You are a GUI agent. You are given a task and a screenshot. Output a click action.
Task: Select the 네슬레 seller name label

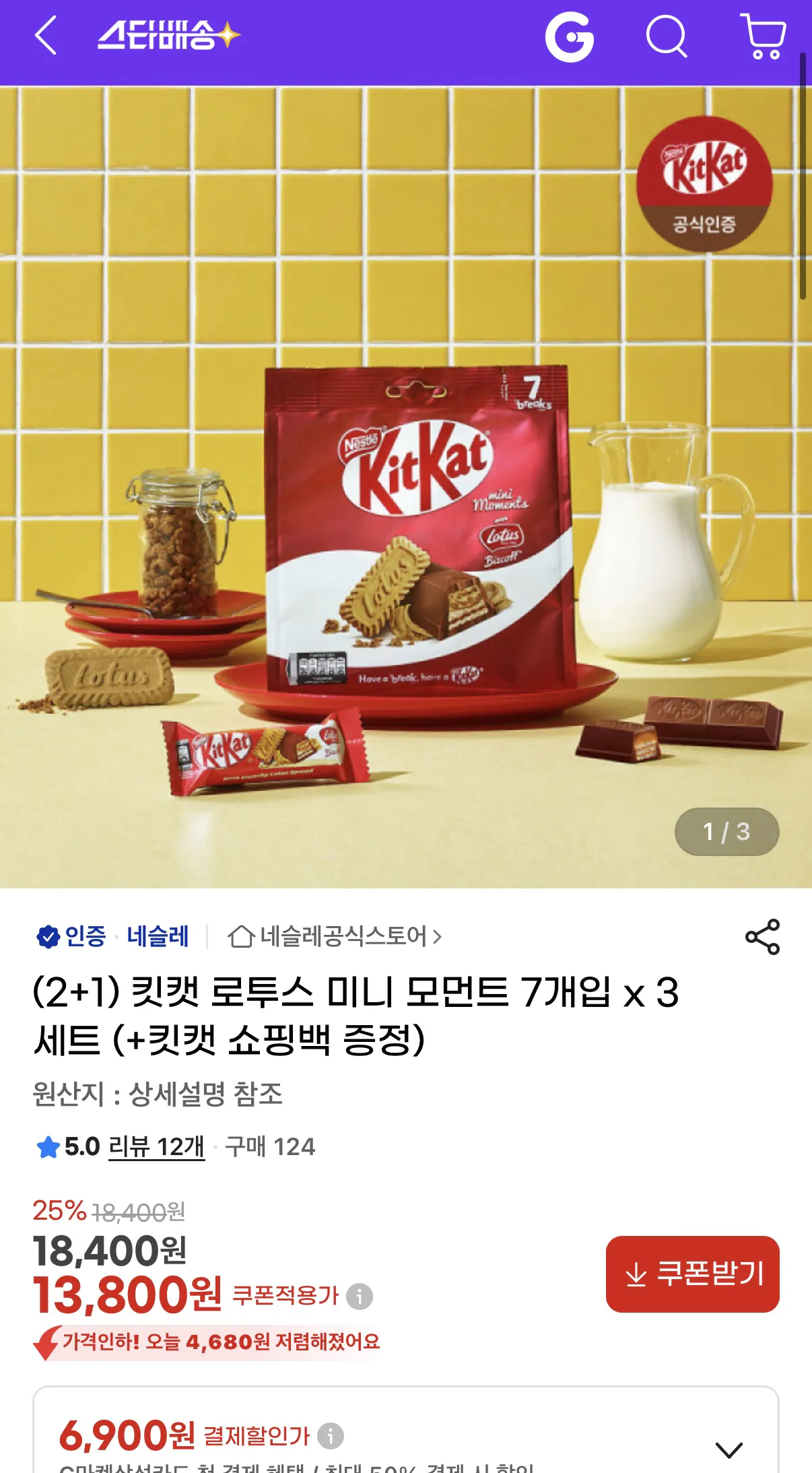point(157,934)
